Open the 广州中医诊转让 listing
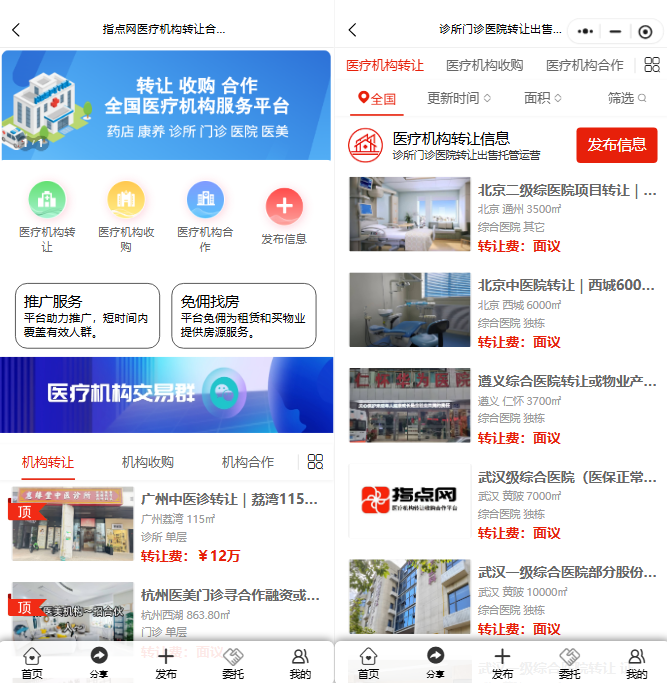 tap(166, 526)
